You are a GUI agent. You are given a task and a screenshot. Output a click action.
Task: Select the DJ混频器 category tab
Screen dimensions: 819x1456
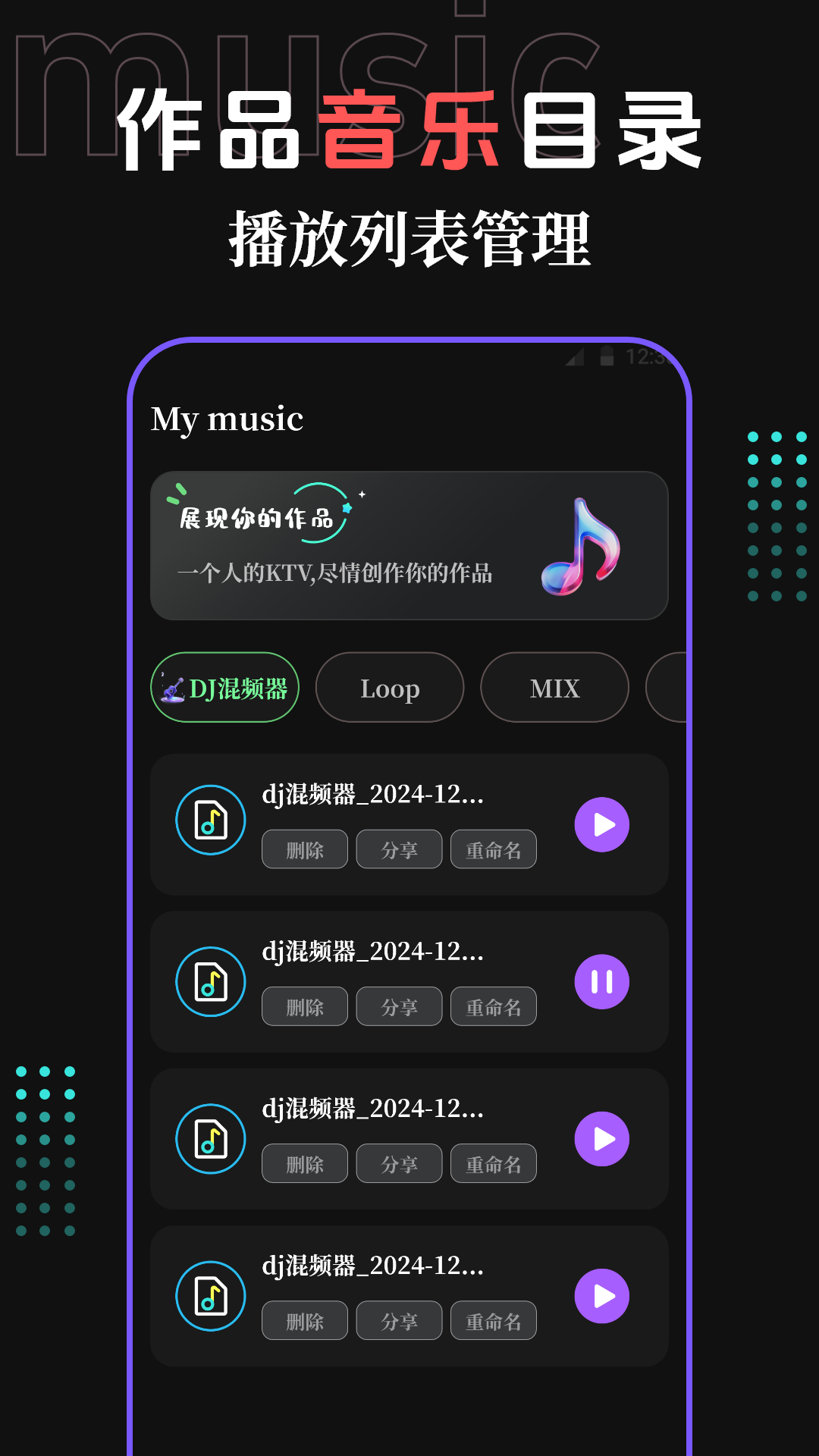[x=224, y=687]
